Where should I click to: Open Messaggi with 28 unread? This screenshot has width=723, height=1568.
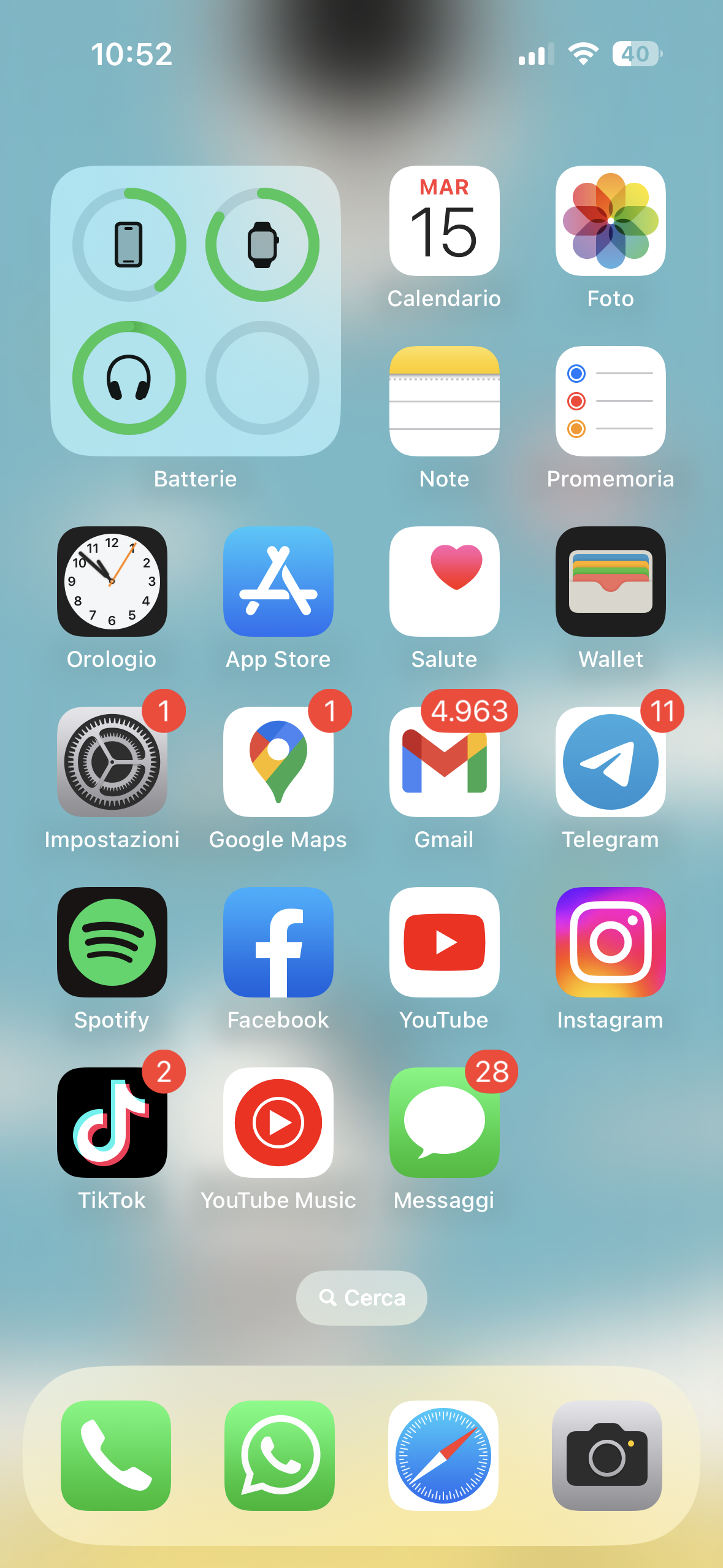tap(445, 1123)
